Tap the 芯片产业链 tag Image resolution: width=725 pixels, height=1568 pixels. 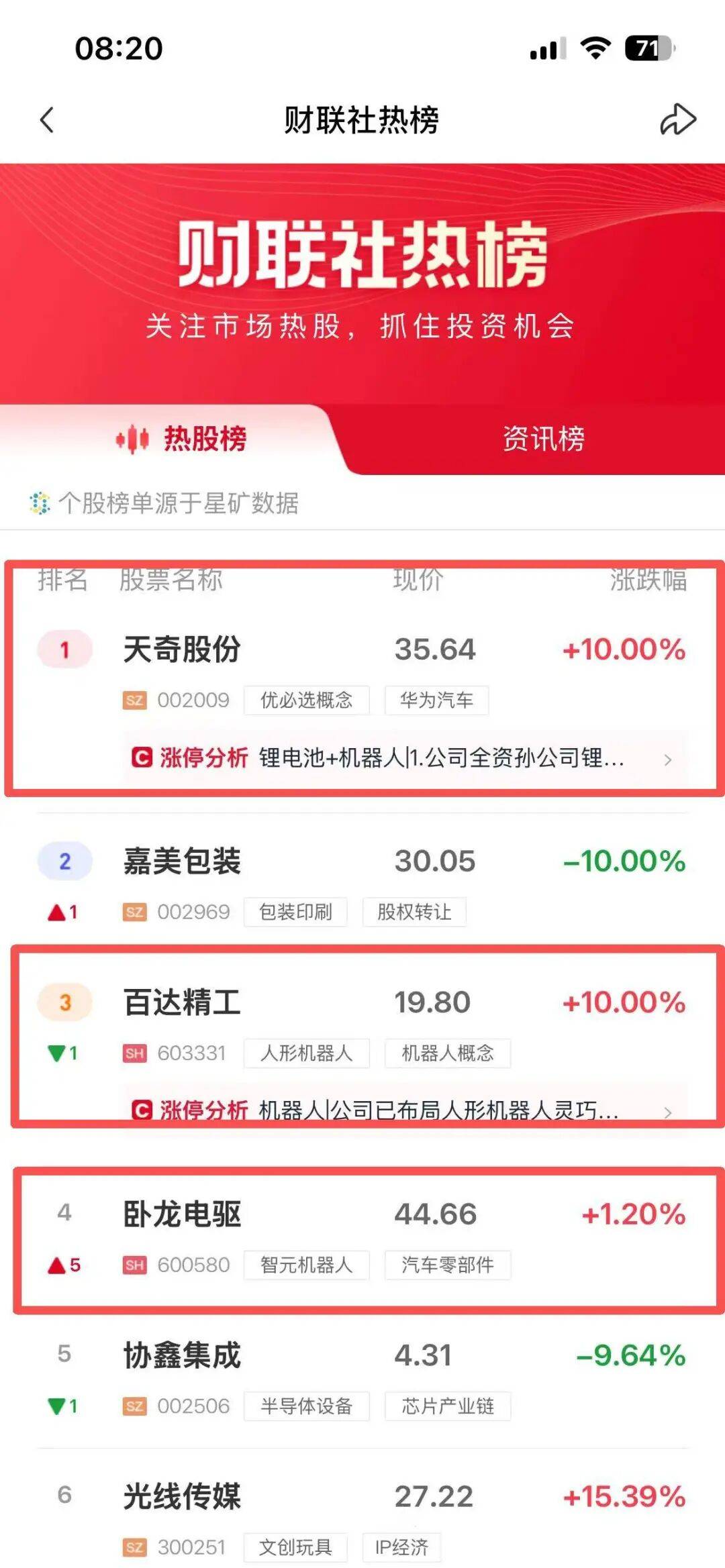coord(448,1406)
